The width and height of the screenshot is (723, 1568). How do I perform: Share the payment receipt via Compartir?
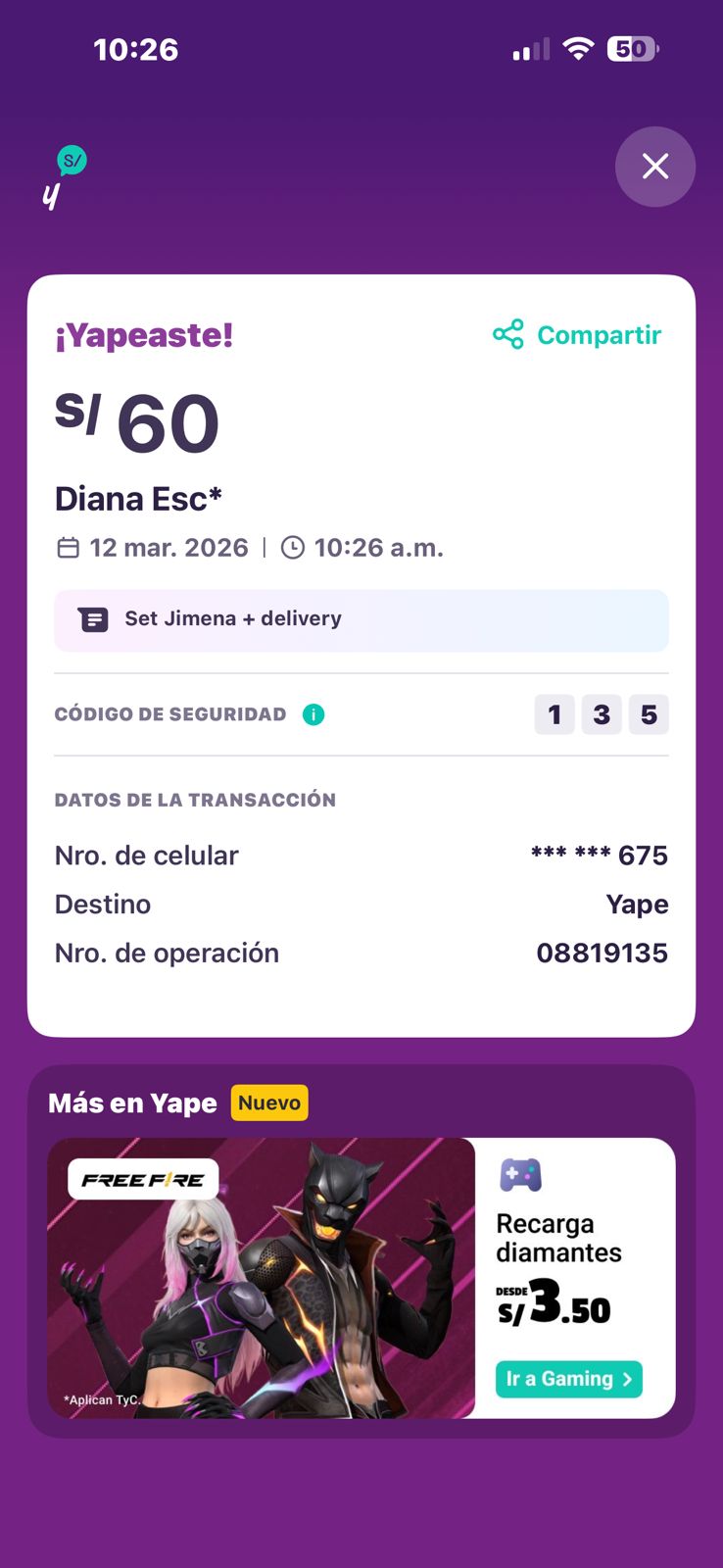click(578, 335)
